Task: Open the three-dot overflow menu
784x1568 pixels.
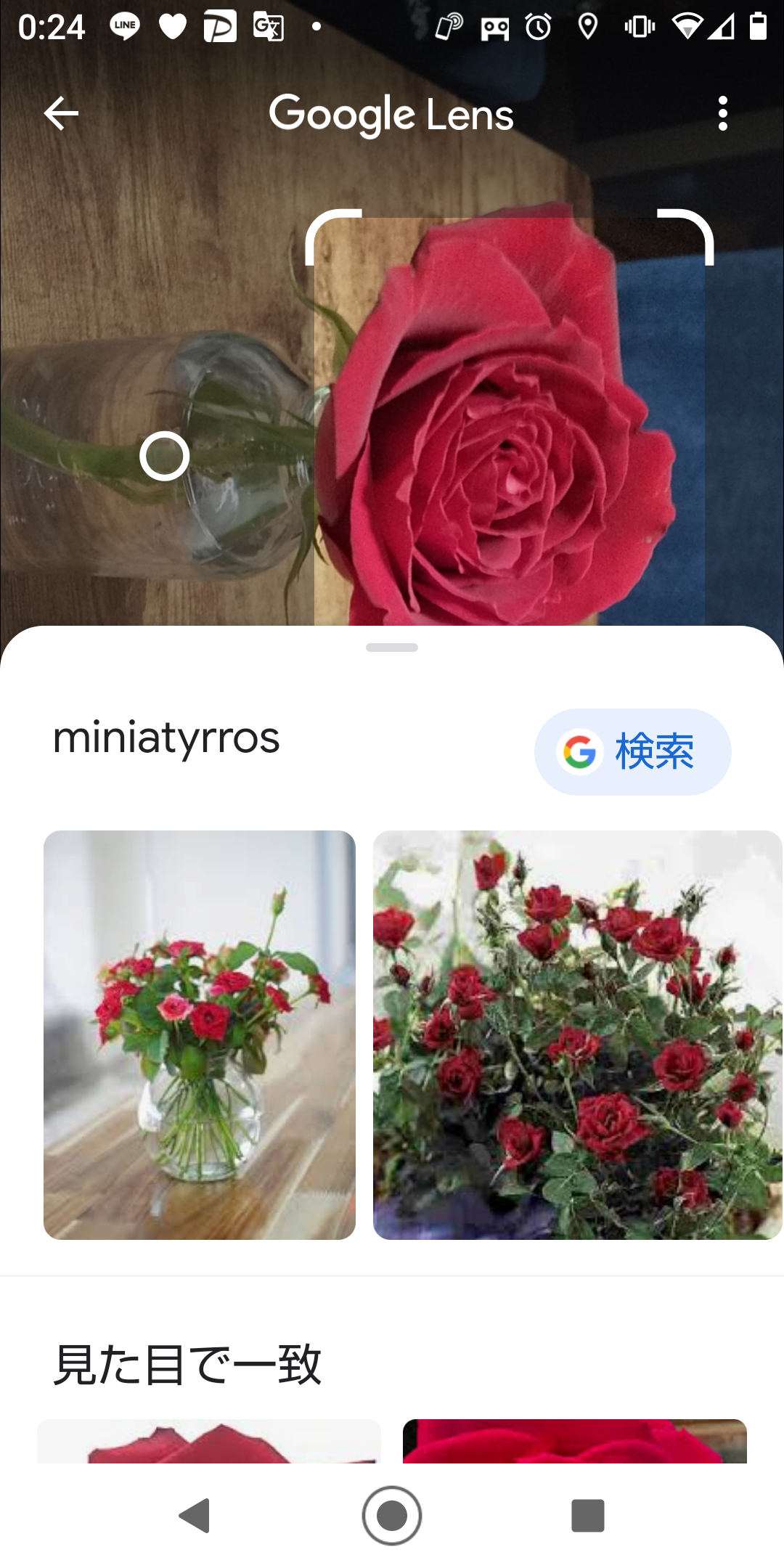Action: pos(722,114)
